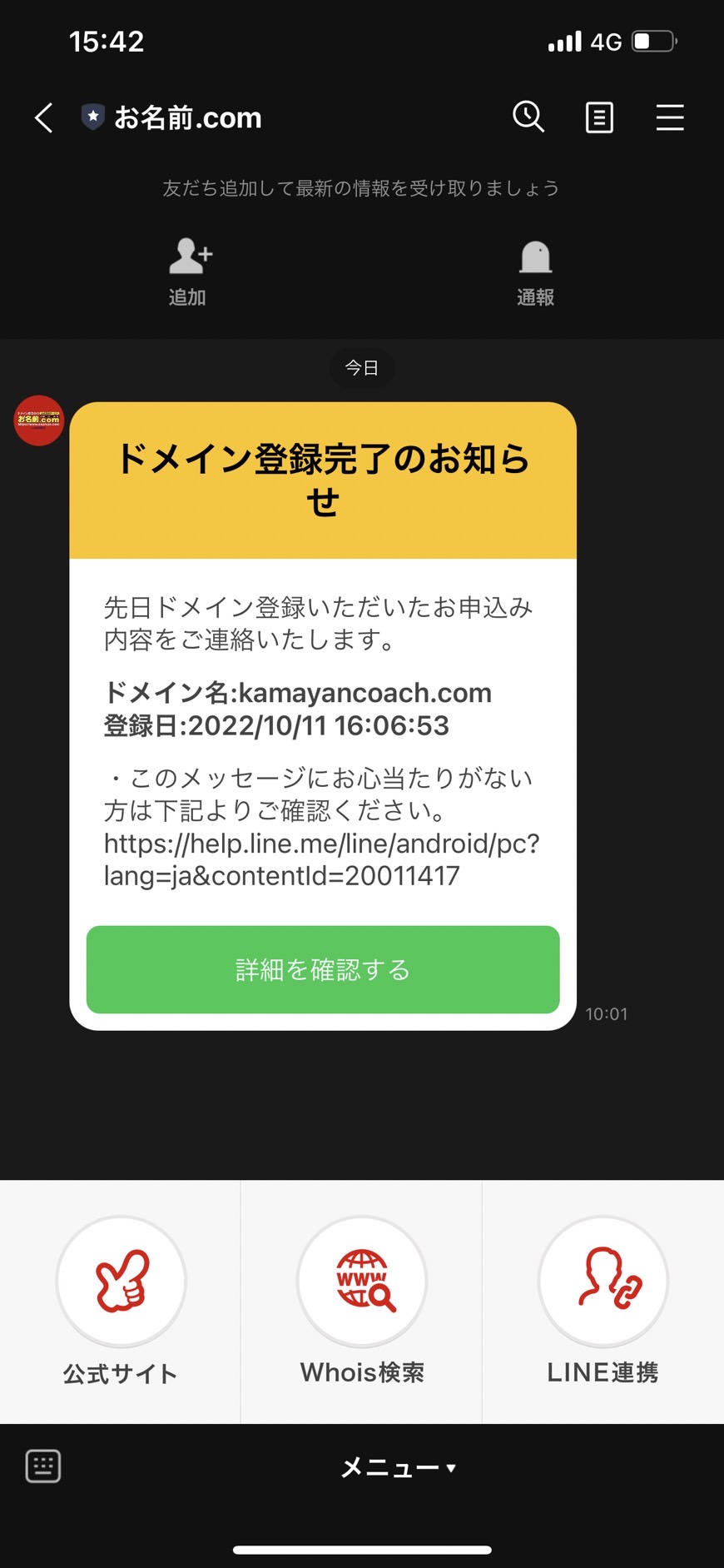This screenshot has height=1568, width=724.
Task: Open the help.line.me link in the message
Action: (x=322, y=859)
